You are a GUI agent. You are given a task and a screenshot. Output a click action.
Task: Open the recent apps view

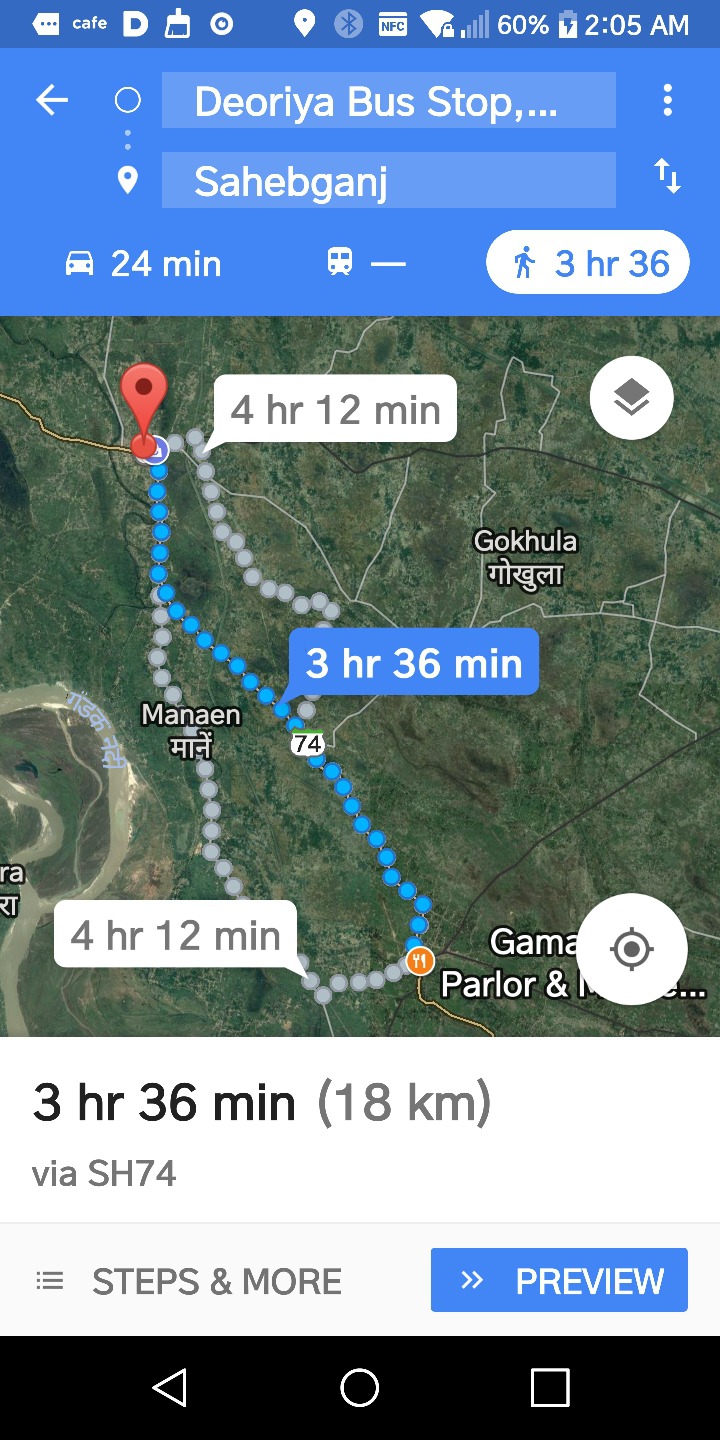coord(550,1388)
